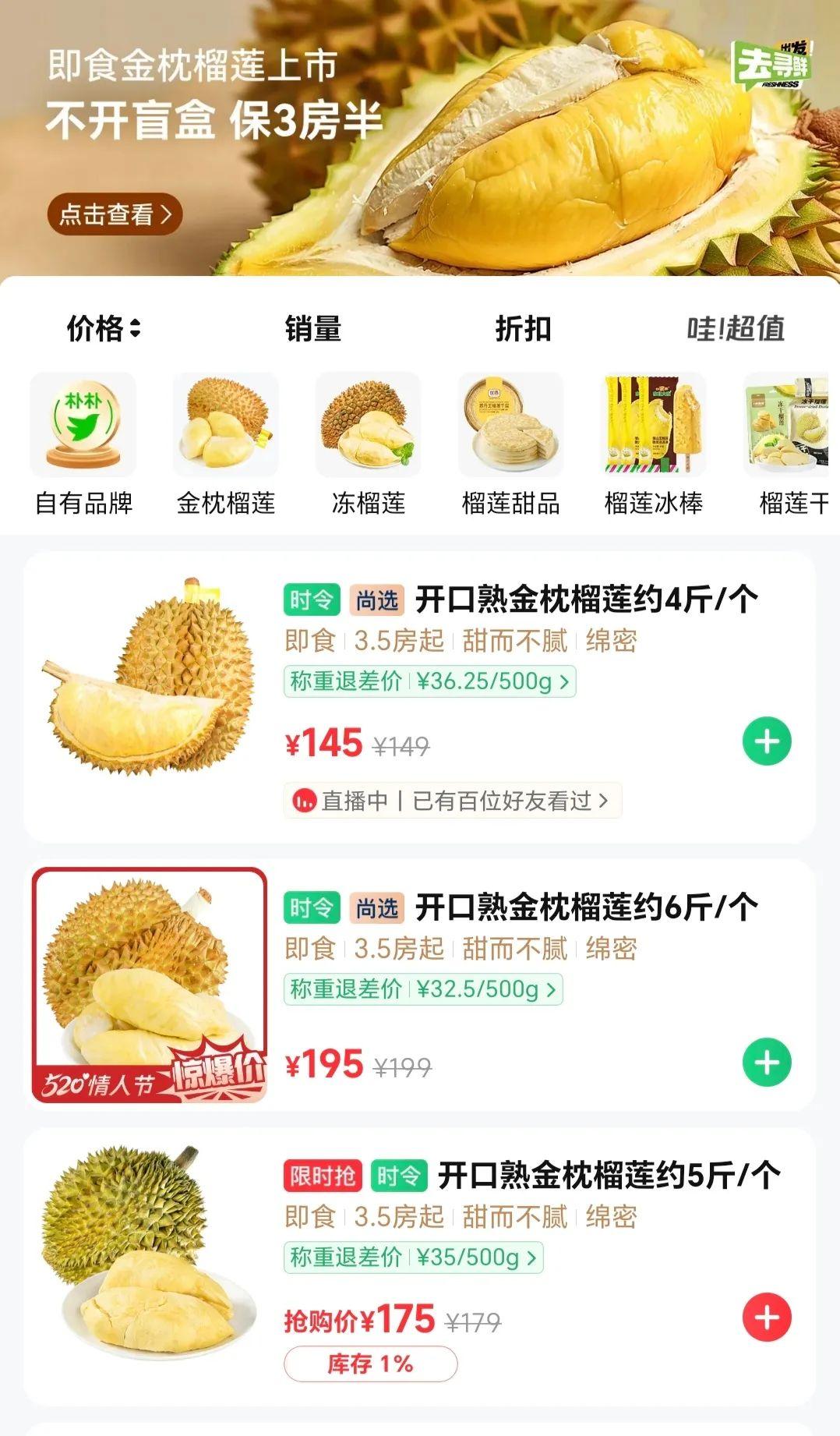Open the 6斤 durian product image
840x1436 pixels.
(x=149, y=985)
